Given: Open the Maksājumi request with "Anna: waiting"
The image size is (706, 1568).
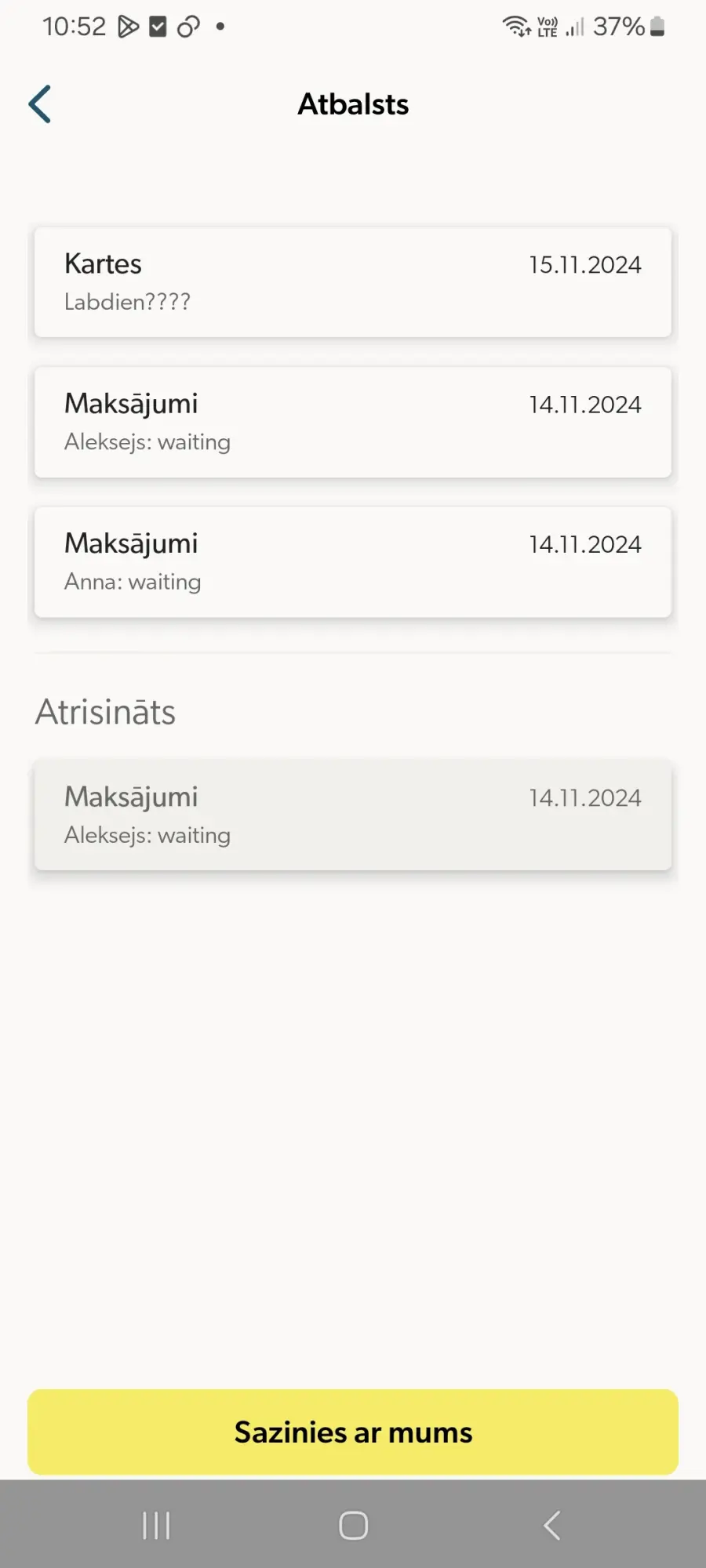Looking at the screenshot, I should click(x=353, y=562).
